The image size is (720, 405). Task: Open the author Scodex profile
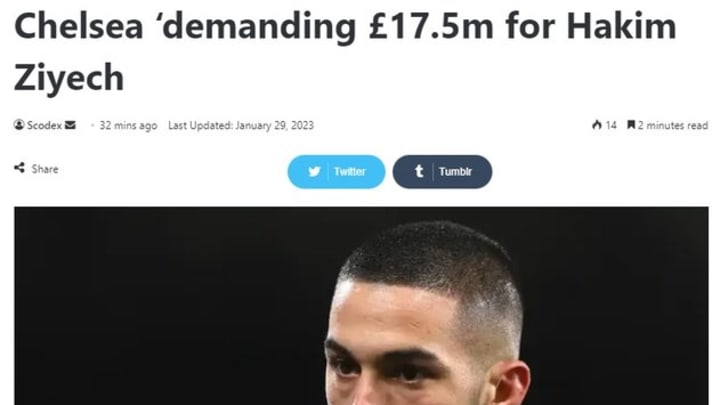[43, 125]
